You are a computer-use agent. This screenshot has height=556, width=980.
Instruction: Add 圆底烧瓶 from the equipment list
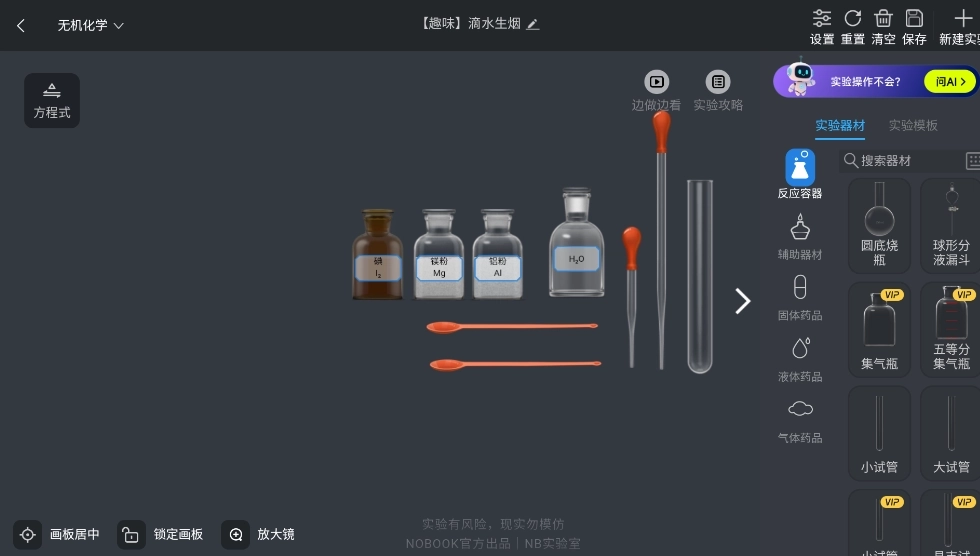(879, 225)
